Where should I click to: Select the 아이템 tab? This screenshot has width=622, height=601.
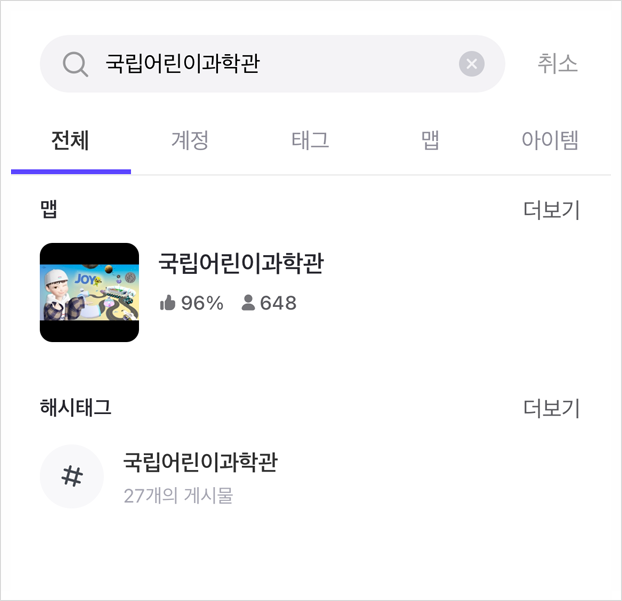pyautogui.click(x=549, y=140)
